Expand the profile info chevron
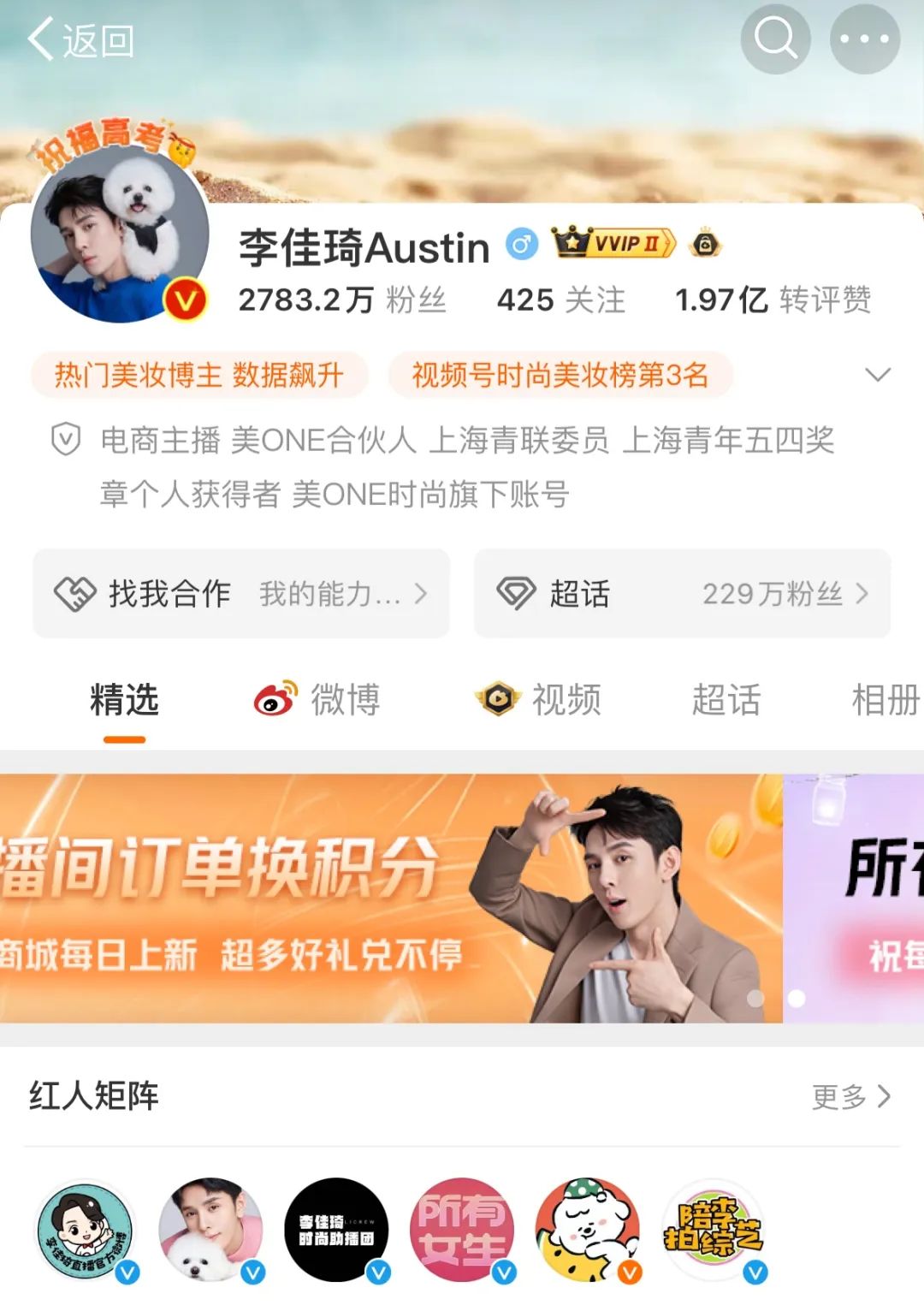924x1311 pixels. pyautogui.click(x=878, y=375)
